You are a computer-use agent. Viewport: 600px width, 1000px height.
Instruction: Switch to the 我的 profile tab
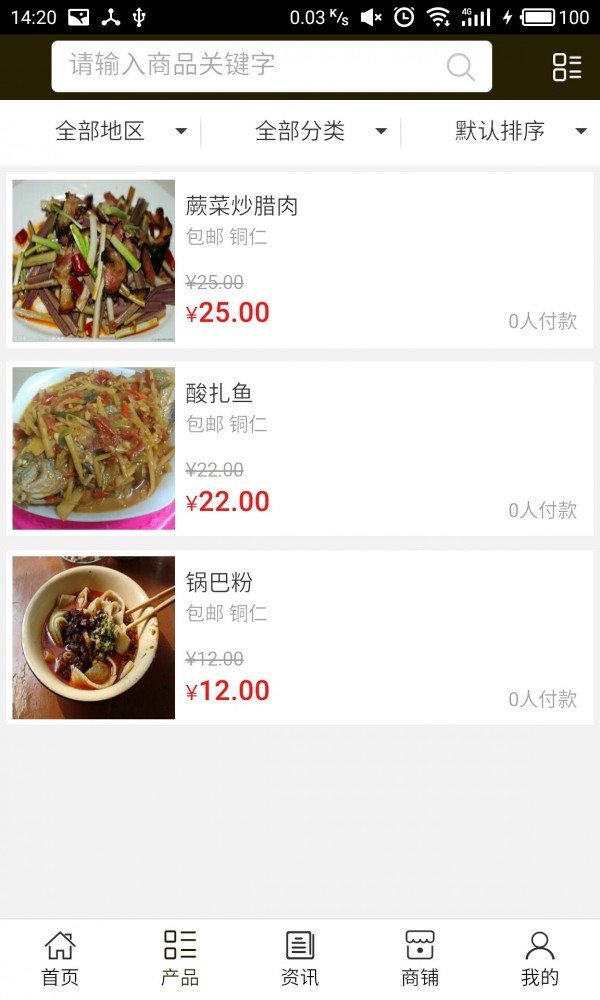(x=540, y=958)
